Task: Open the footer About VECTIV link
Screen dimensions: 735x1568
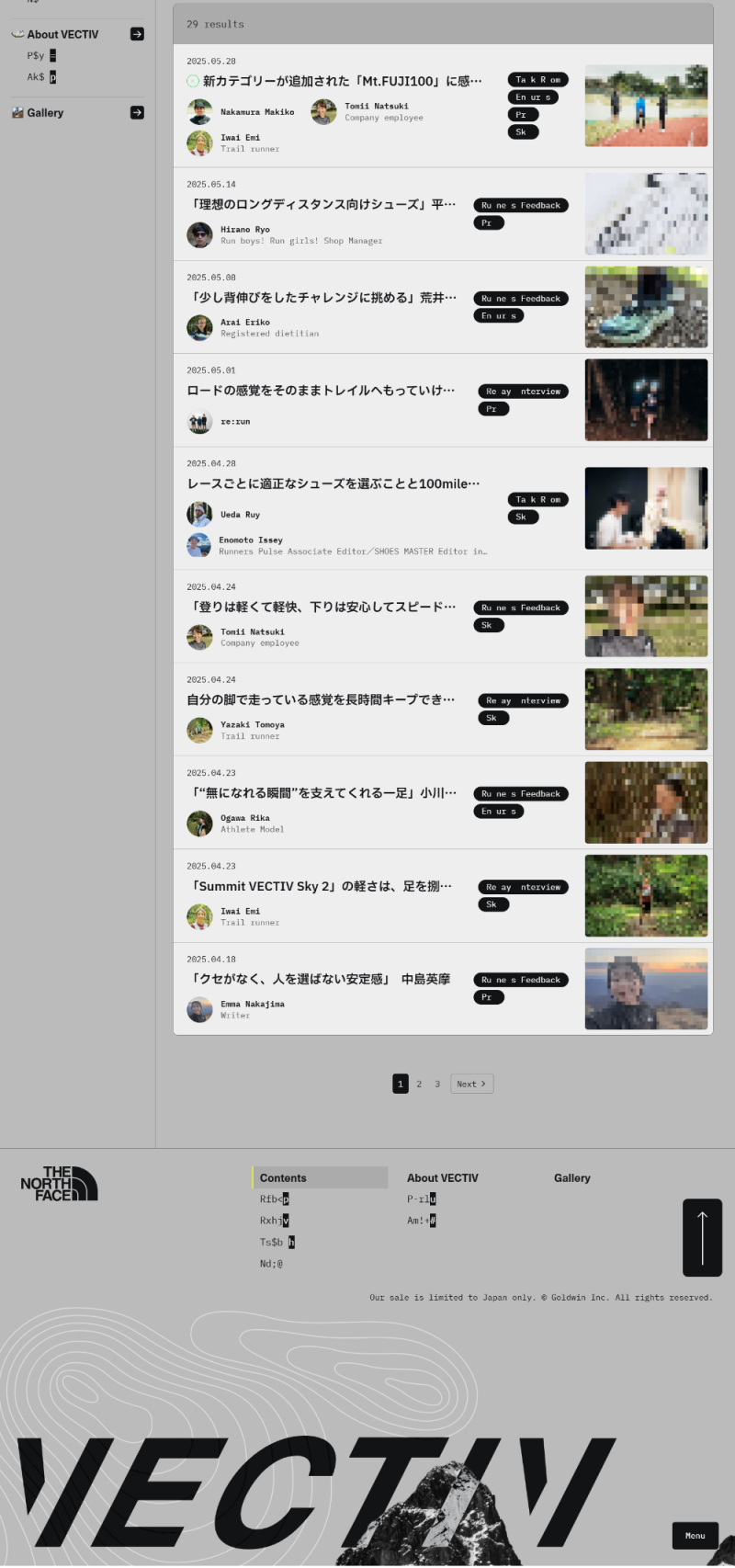Action: click(442, 1177)
